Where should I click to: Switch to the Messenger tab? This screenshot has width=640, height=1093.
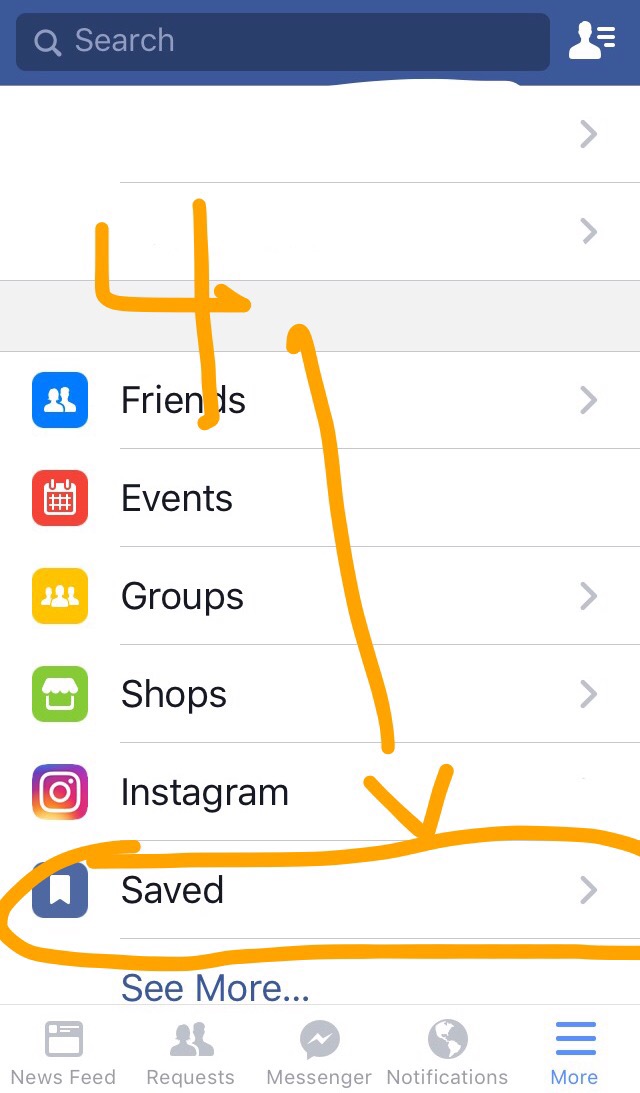[319, 1052]
